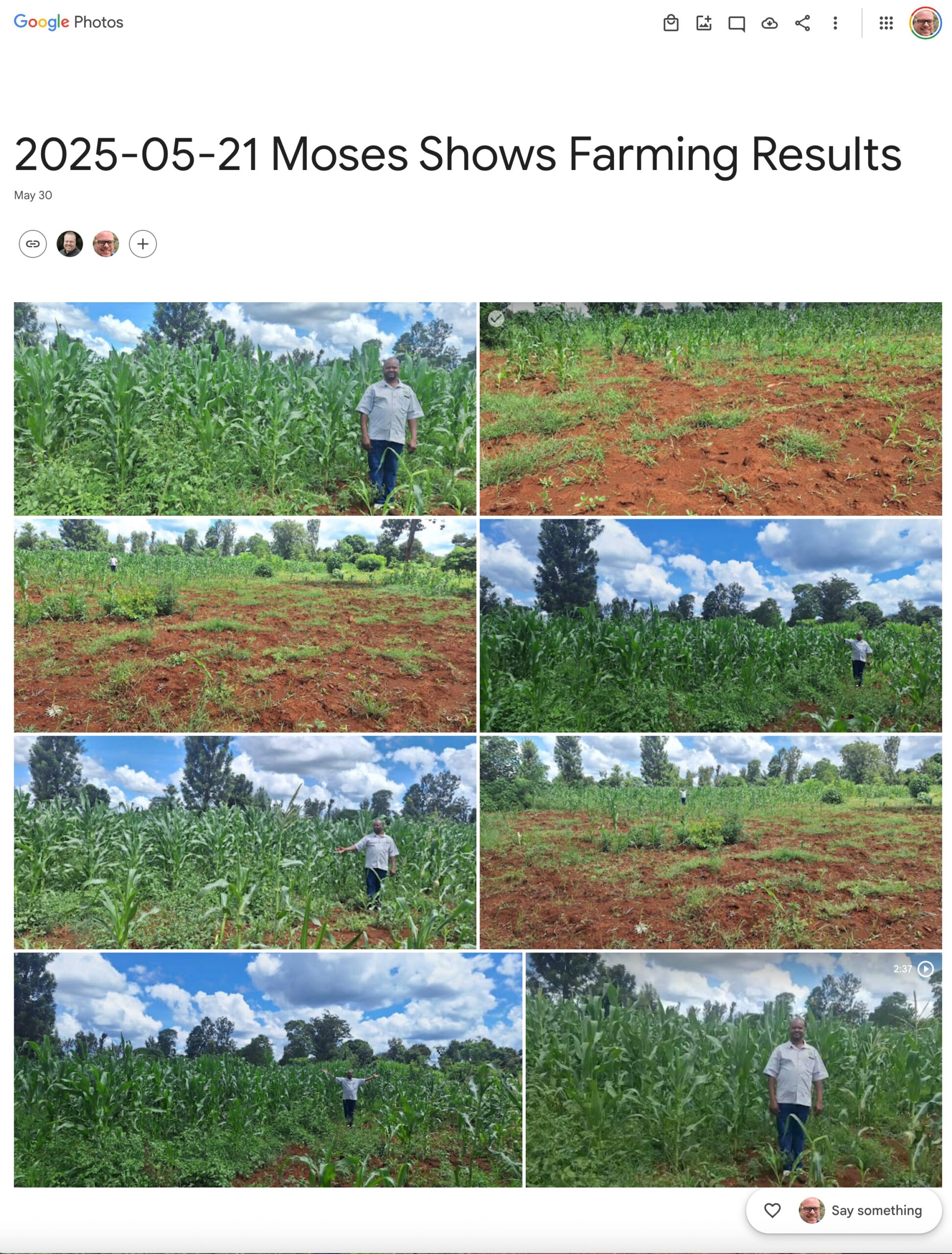Add photos to this album

pyautogui.click(x=704, y=23)
